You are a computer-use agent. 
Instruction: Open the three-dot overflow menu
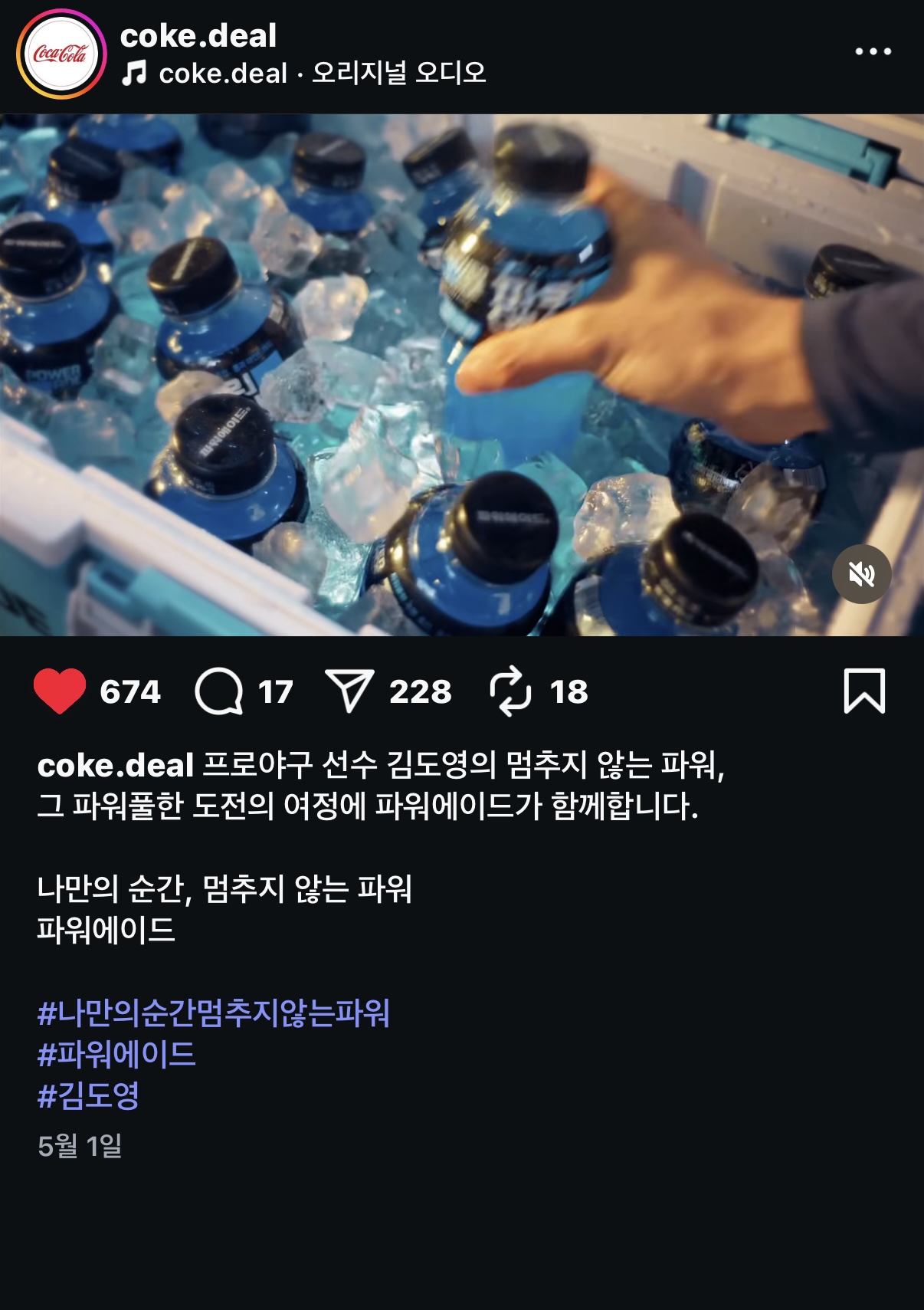(873, 51)
